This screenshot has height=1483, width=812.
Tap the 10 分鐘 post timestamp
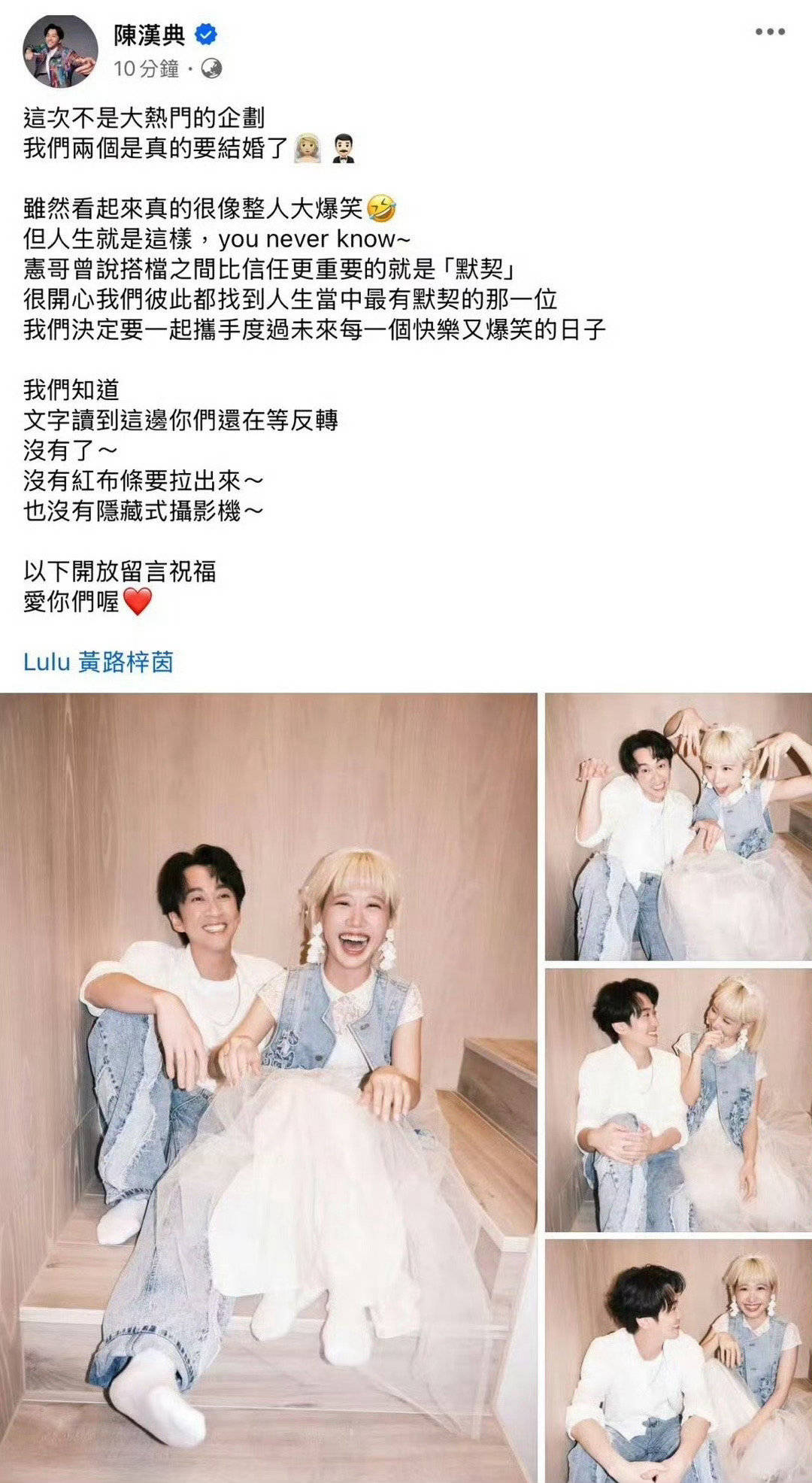146,69
